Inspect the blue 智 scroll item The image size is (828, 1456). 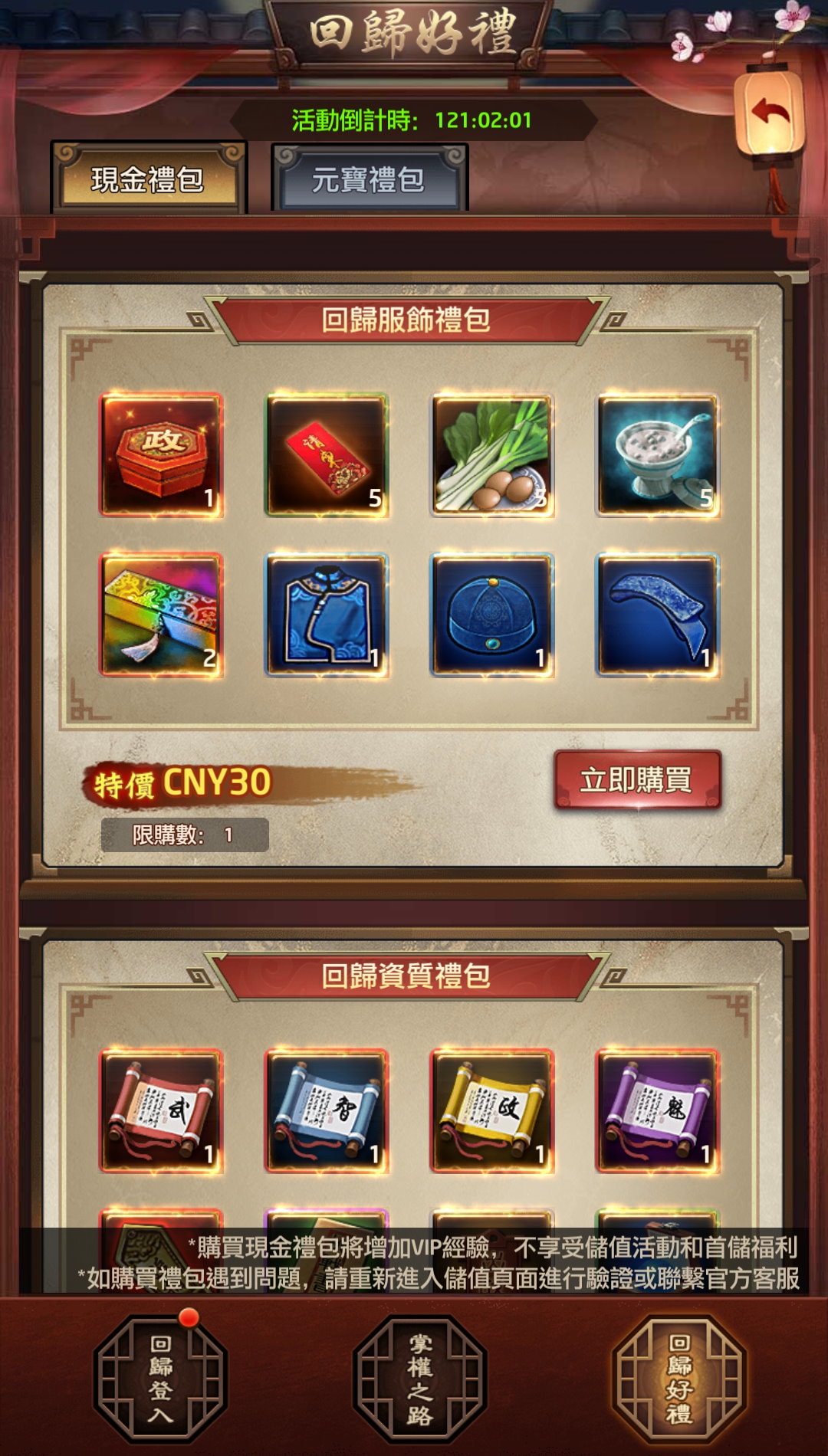tap(327, 1111)
